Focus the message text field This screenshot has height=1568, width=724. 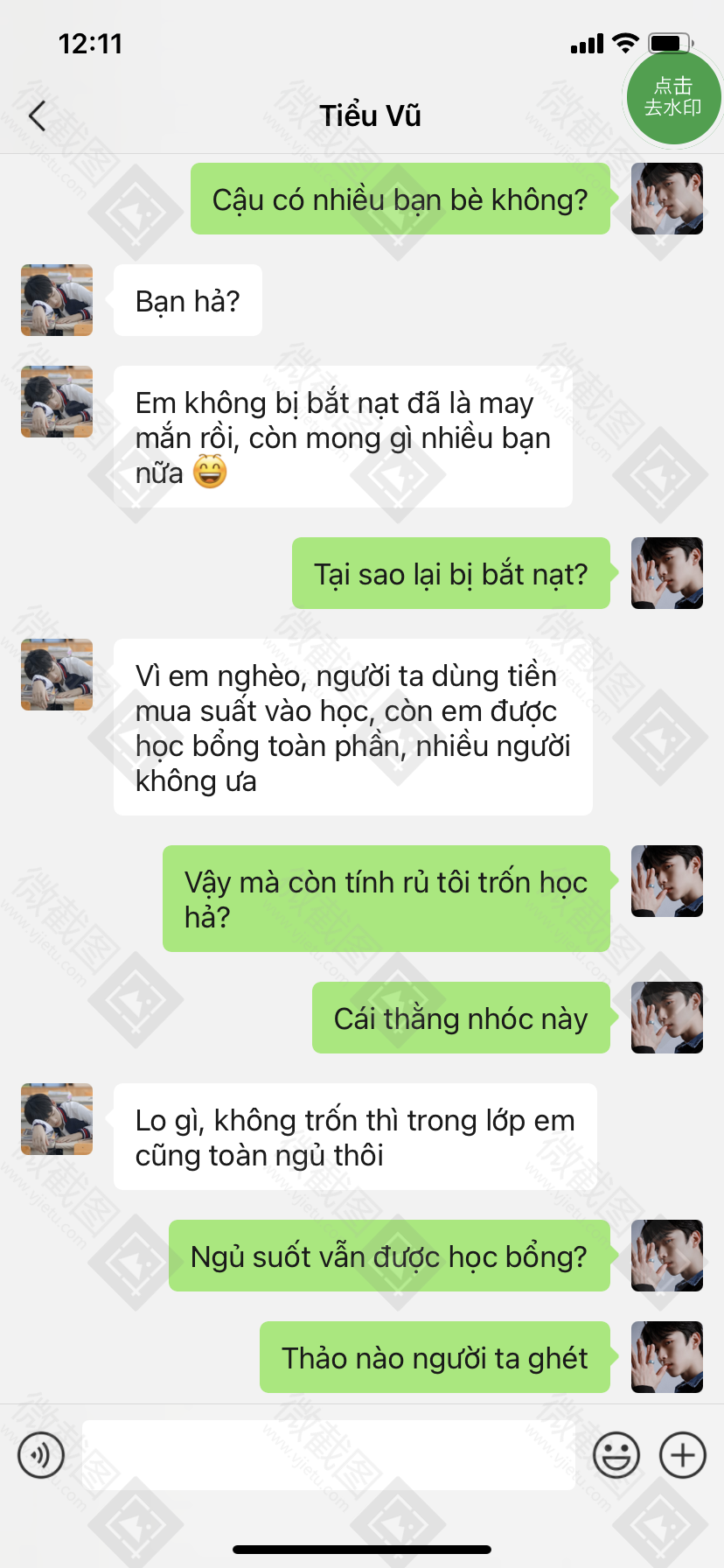pos(329,1455)
